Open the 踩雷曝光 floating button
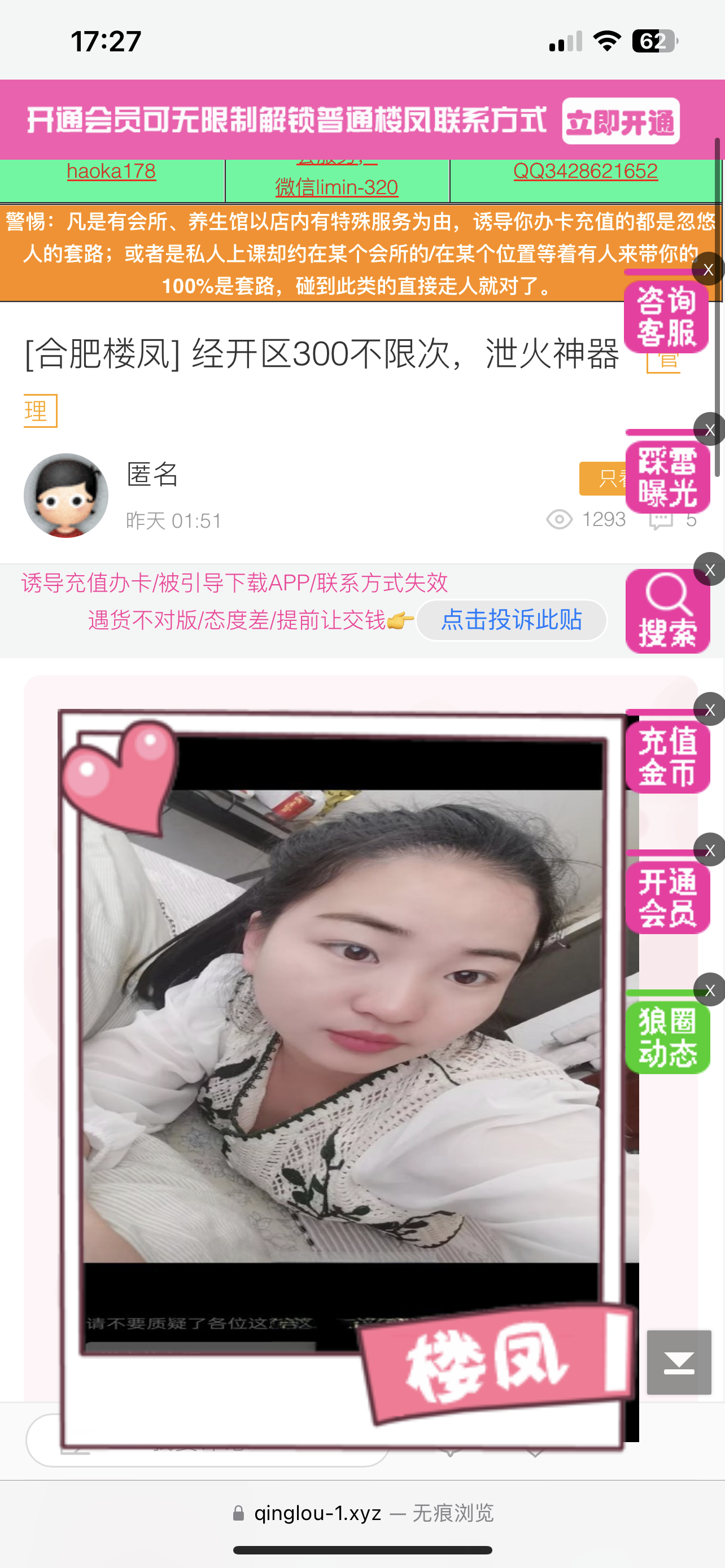 [x=667, y=477]
